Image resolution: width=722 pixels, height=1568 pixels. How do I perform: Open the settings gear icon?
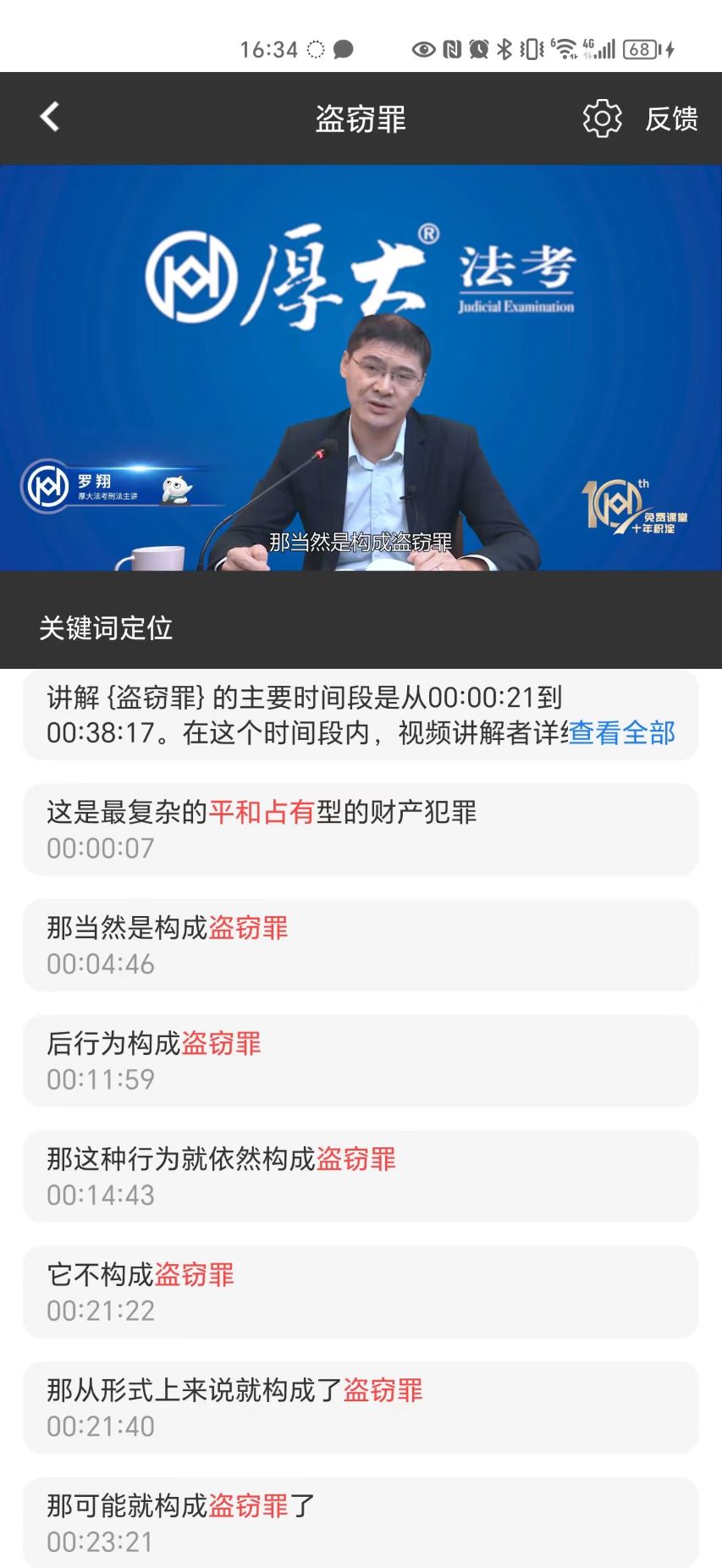[x=602, y=118]
